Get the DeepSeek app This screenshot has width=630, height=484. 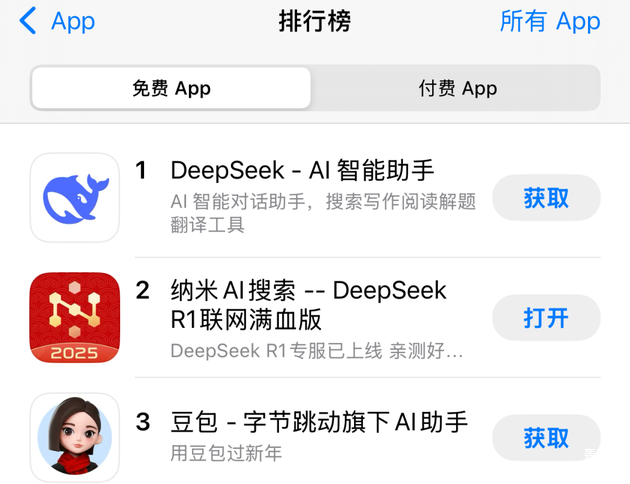click(x=546, y=198)
